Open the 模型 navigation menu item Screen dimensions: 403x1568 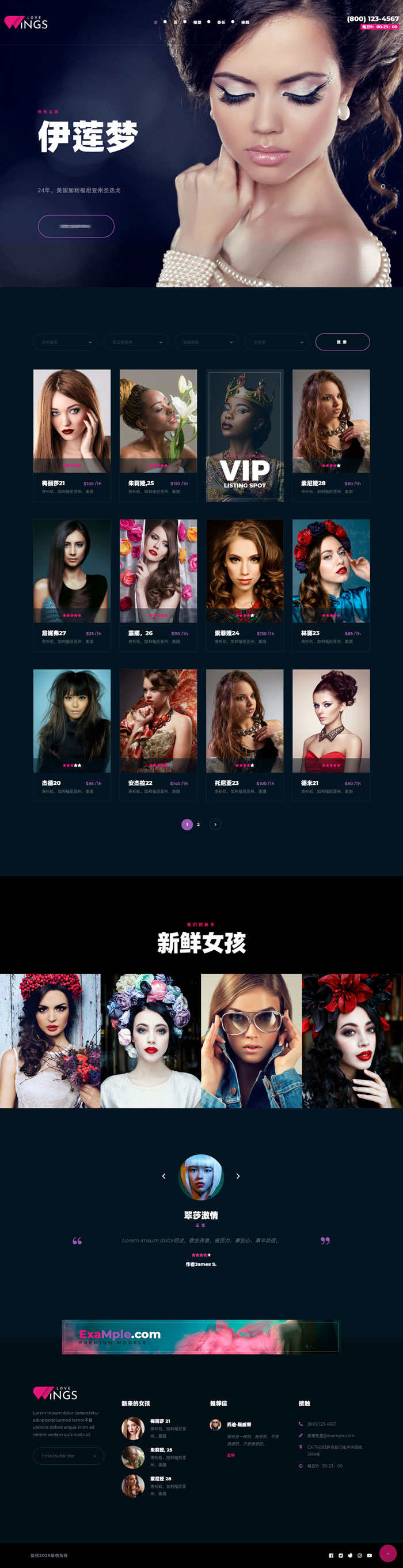coord(197,22)
